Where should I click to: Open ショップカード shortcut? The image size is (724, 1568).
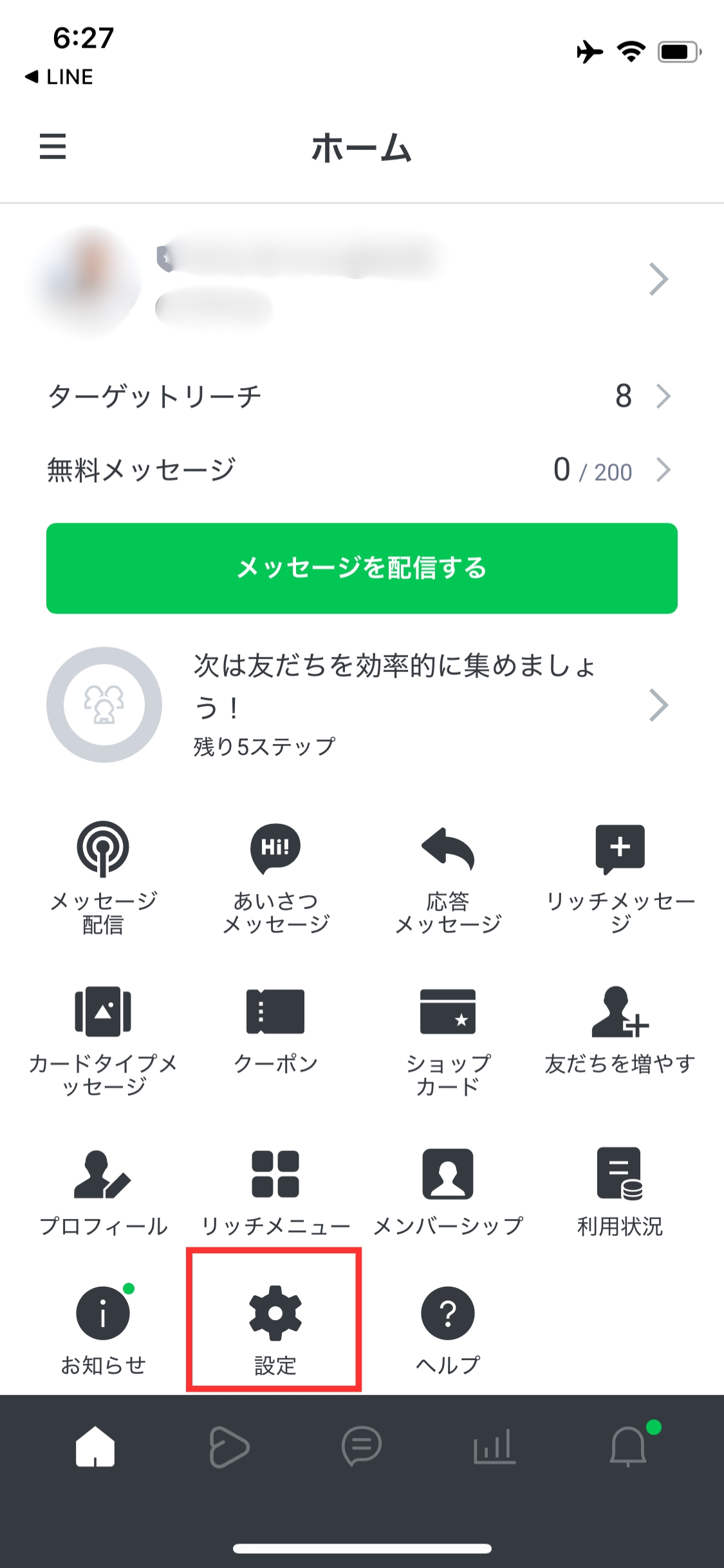448,1038
